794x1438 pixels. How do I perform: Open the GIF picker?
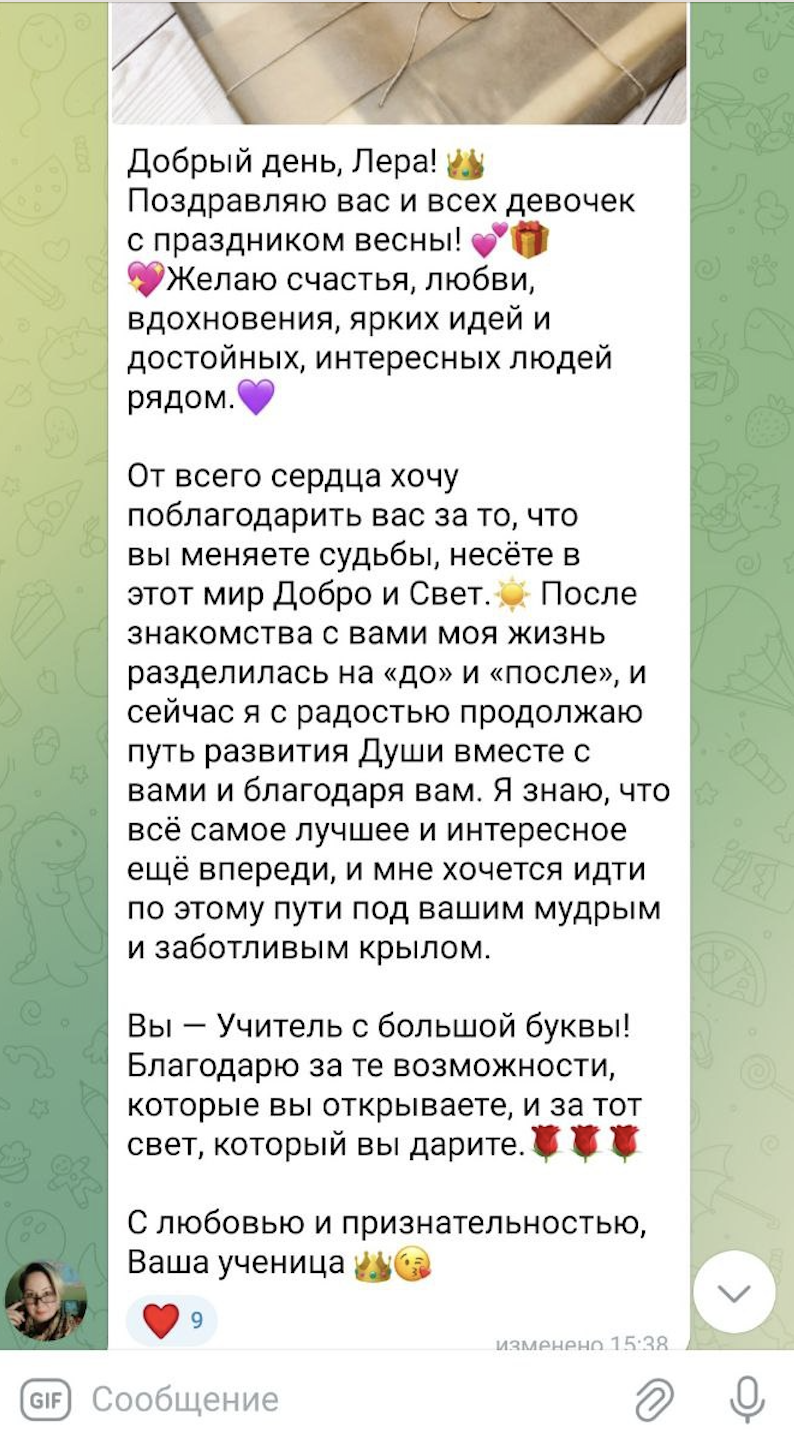[x=46, y=1399]
